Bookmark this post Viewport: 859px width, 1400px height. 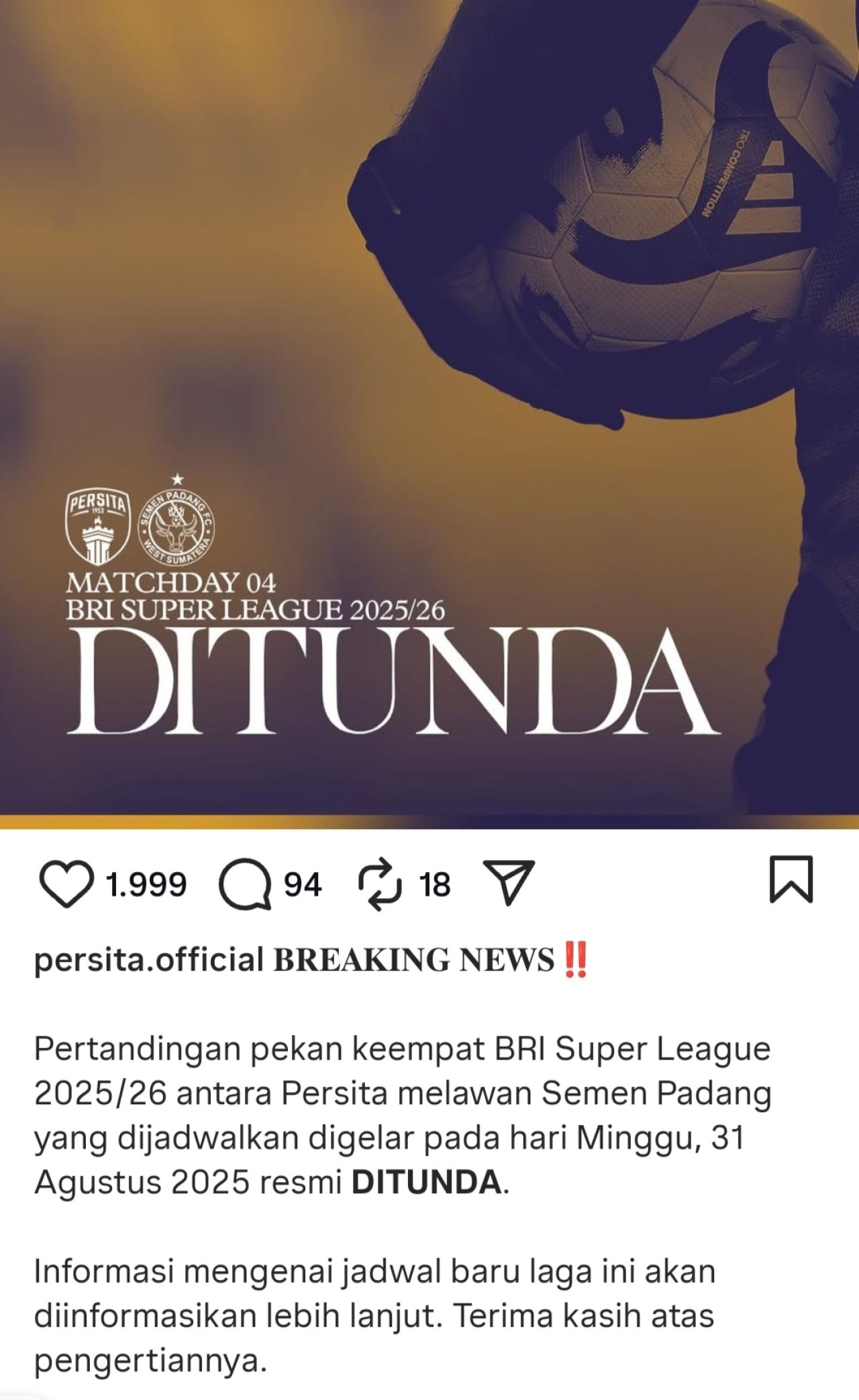(x=791, y=879)
